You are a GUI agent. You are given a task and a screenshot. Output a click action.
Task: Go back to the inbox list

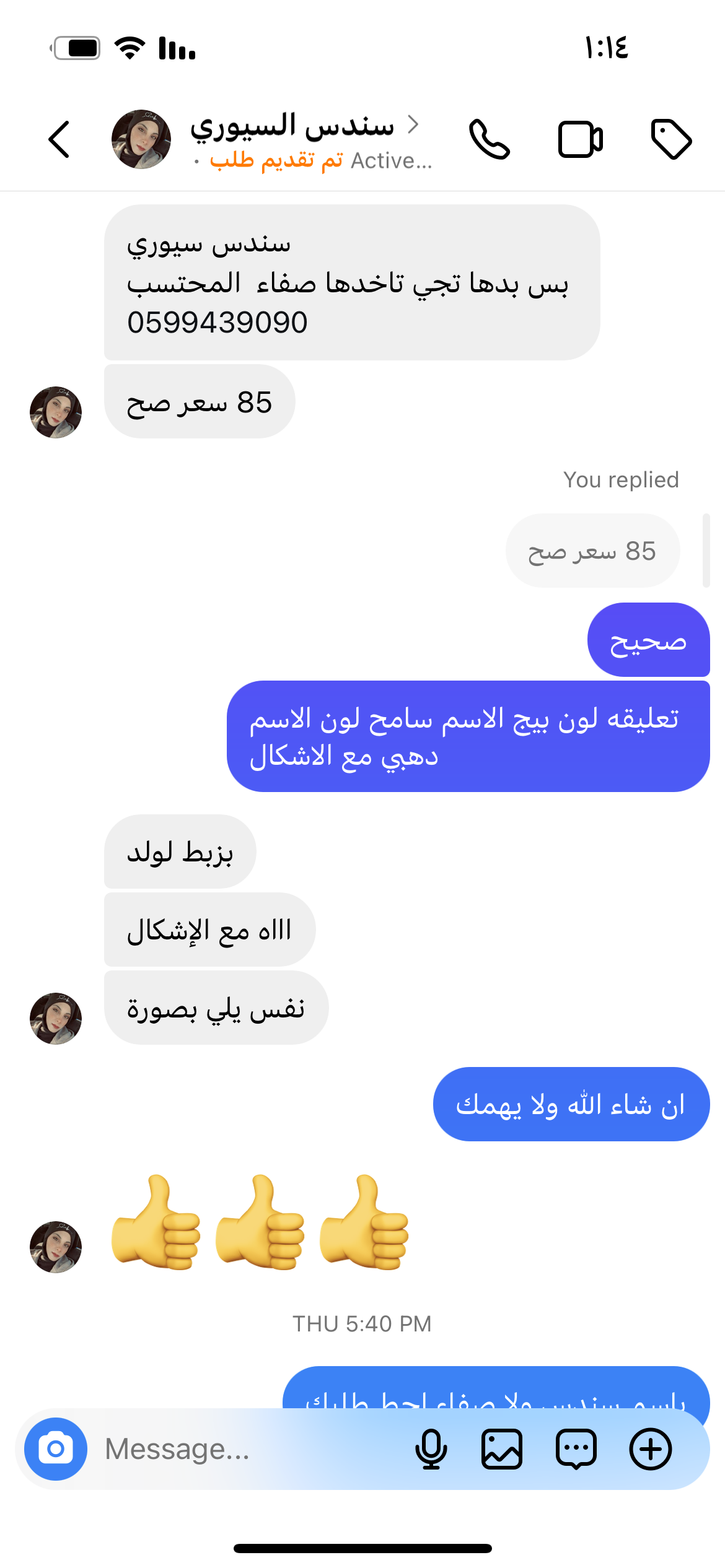coord(59,139)
